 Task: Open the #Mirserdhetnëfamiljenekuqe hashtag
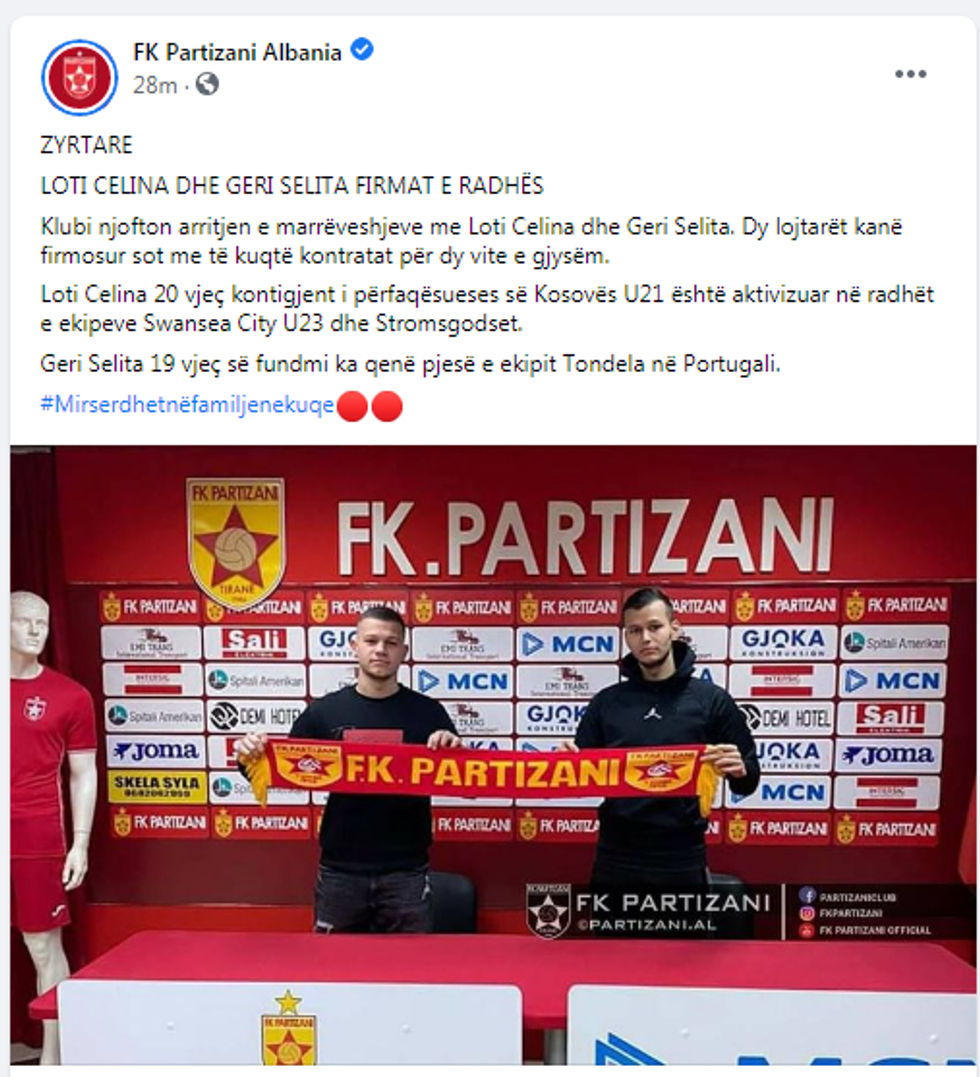coord(187,407)
